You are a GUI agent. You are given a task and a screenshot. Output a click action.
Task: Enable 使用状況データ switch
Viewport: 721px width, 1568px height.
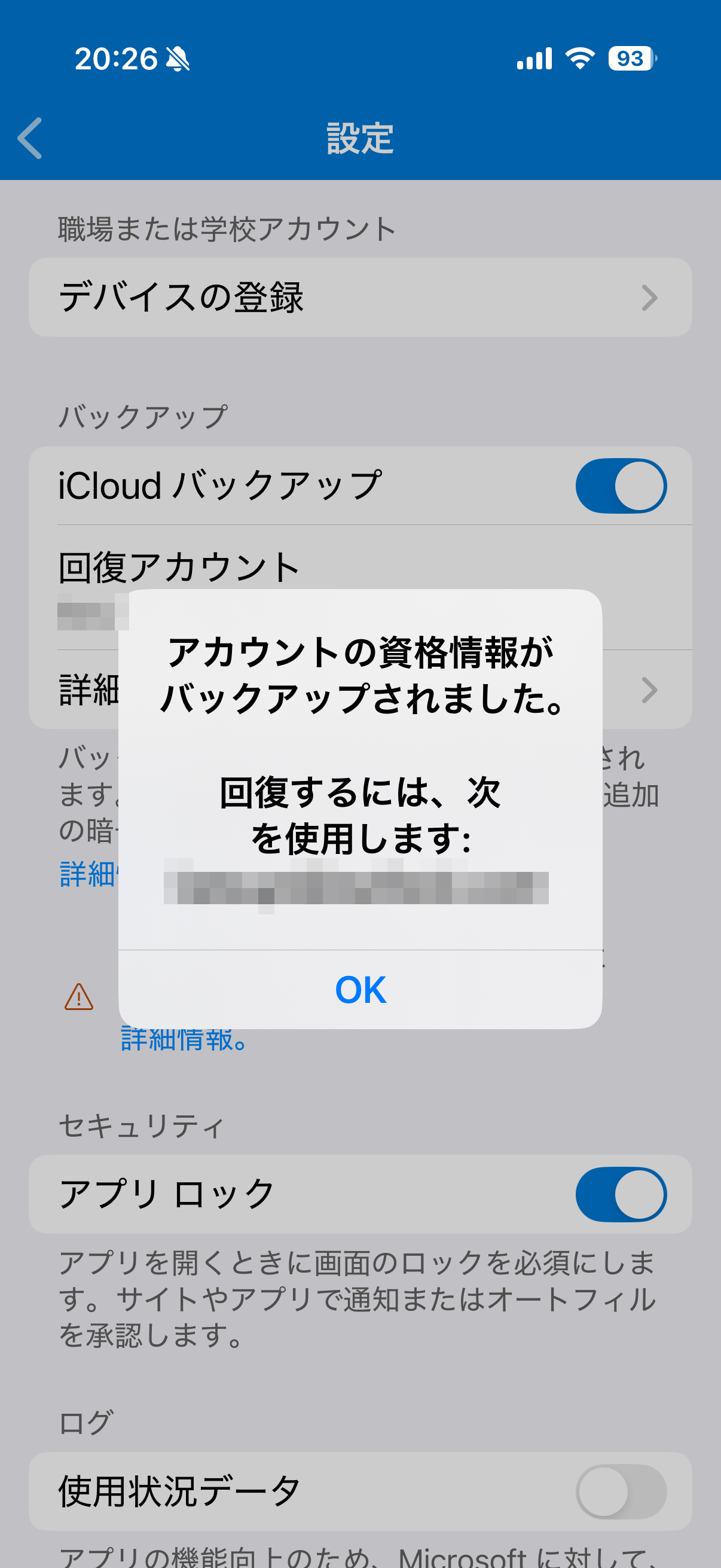coord(621,1491)
